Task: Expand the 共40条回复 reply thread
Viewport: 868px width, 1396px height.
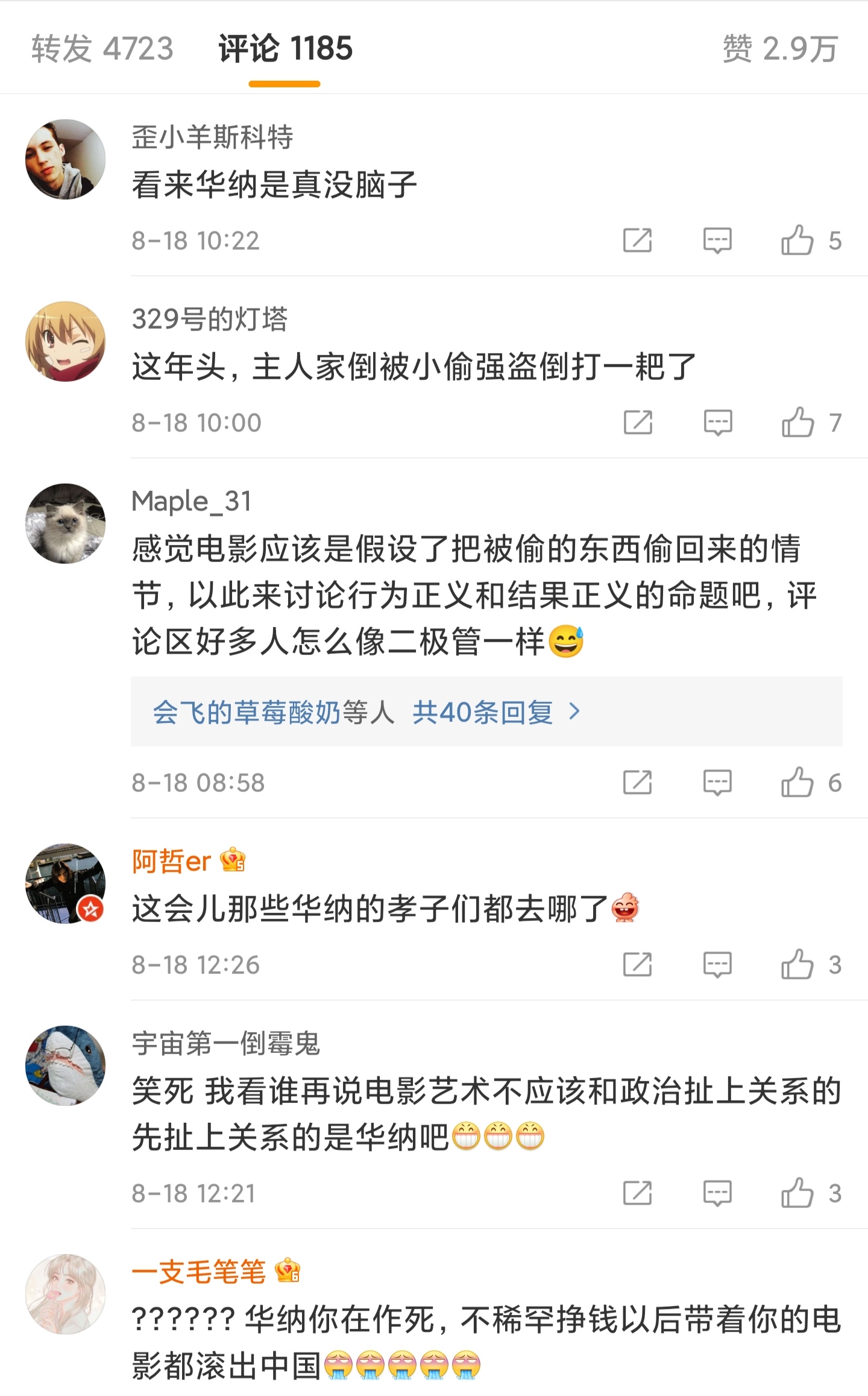Action: (x=482, y=713)
